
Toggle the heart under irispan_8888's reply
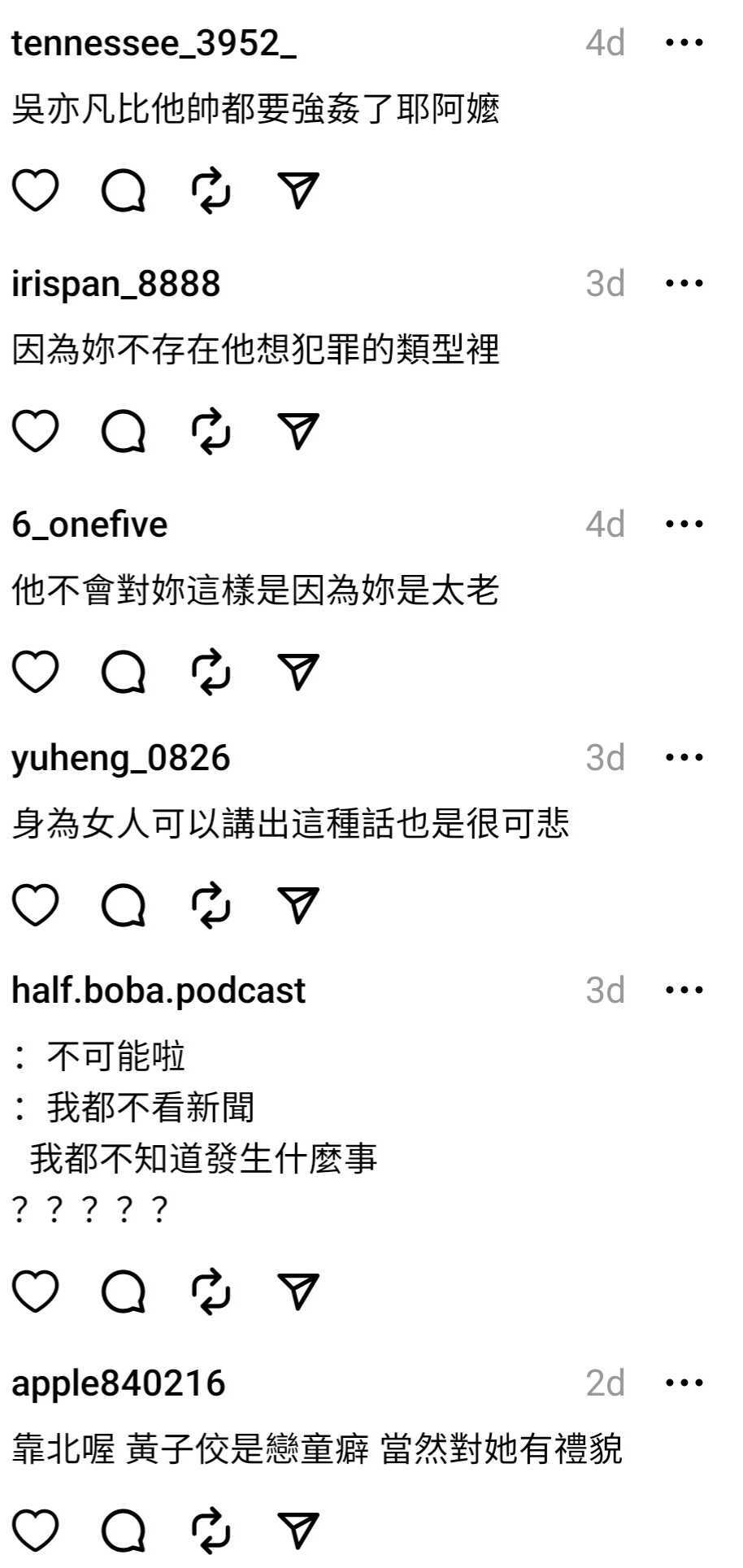[36, 432]
